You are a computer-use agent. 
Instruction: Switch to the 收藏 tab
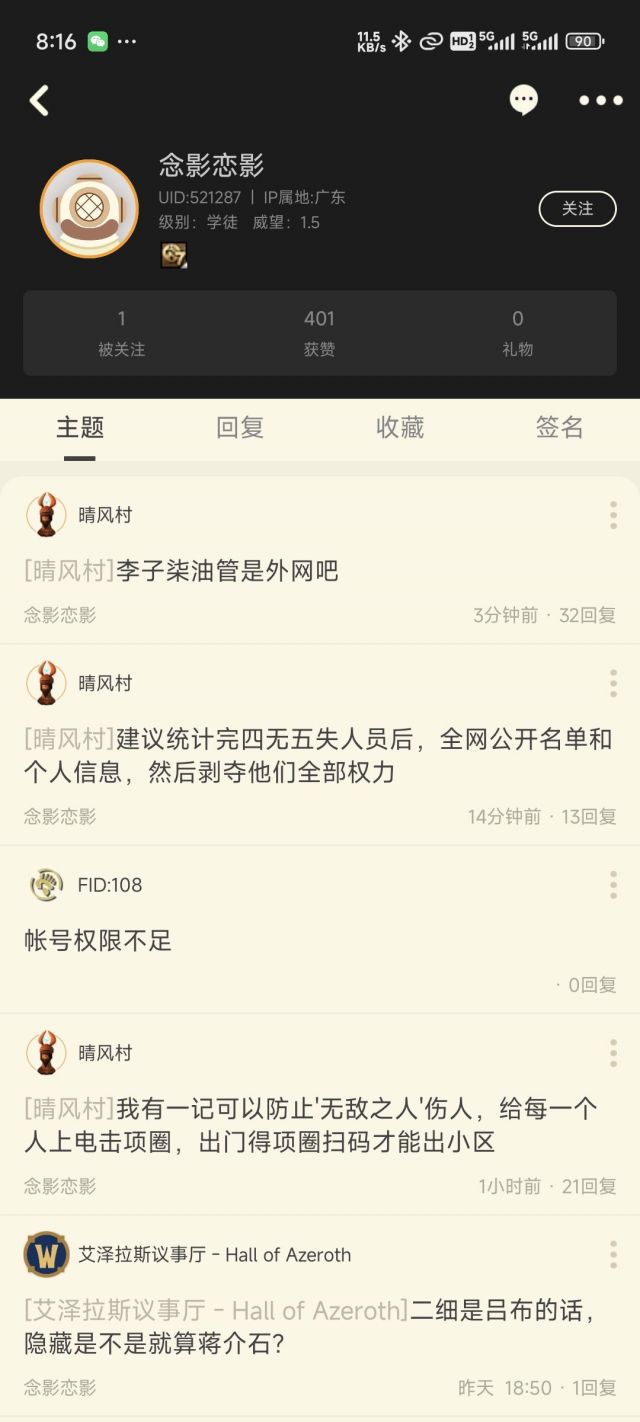coord(400,428)
